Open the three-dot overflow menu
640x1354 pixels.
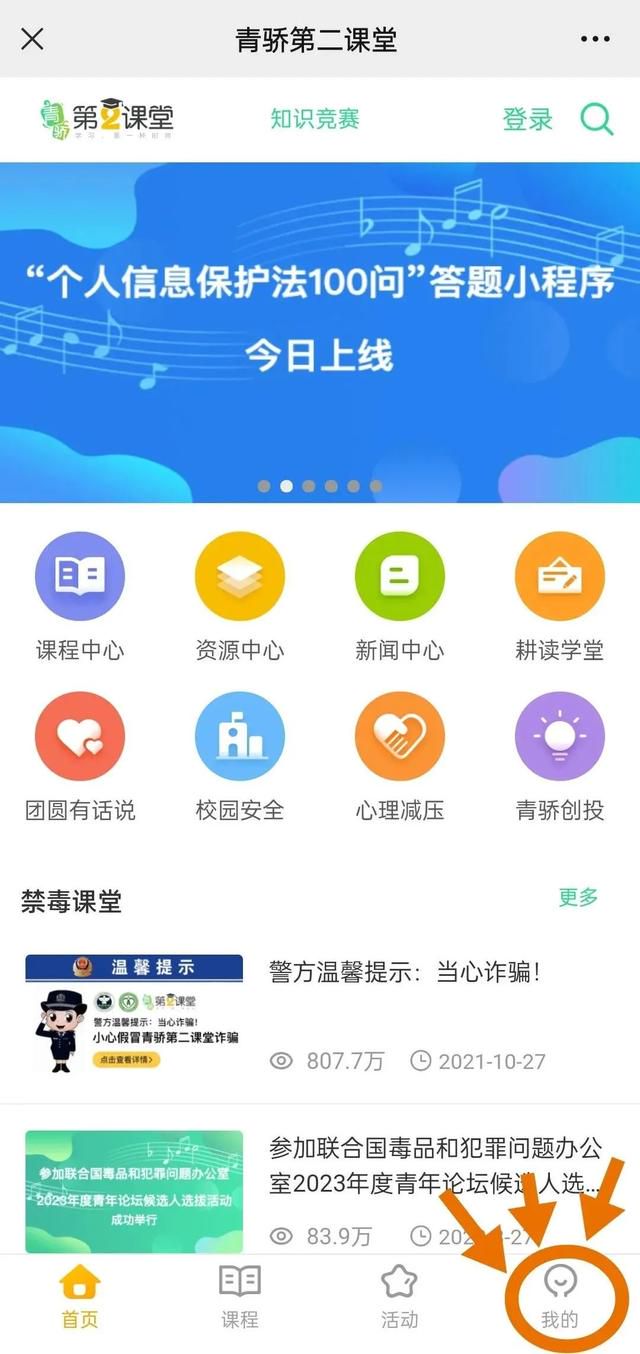(x=595, y=39)
